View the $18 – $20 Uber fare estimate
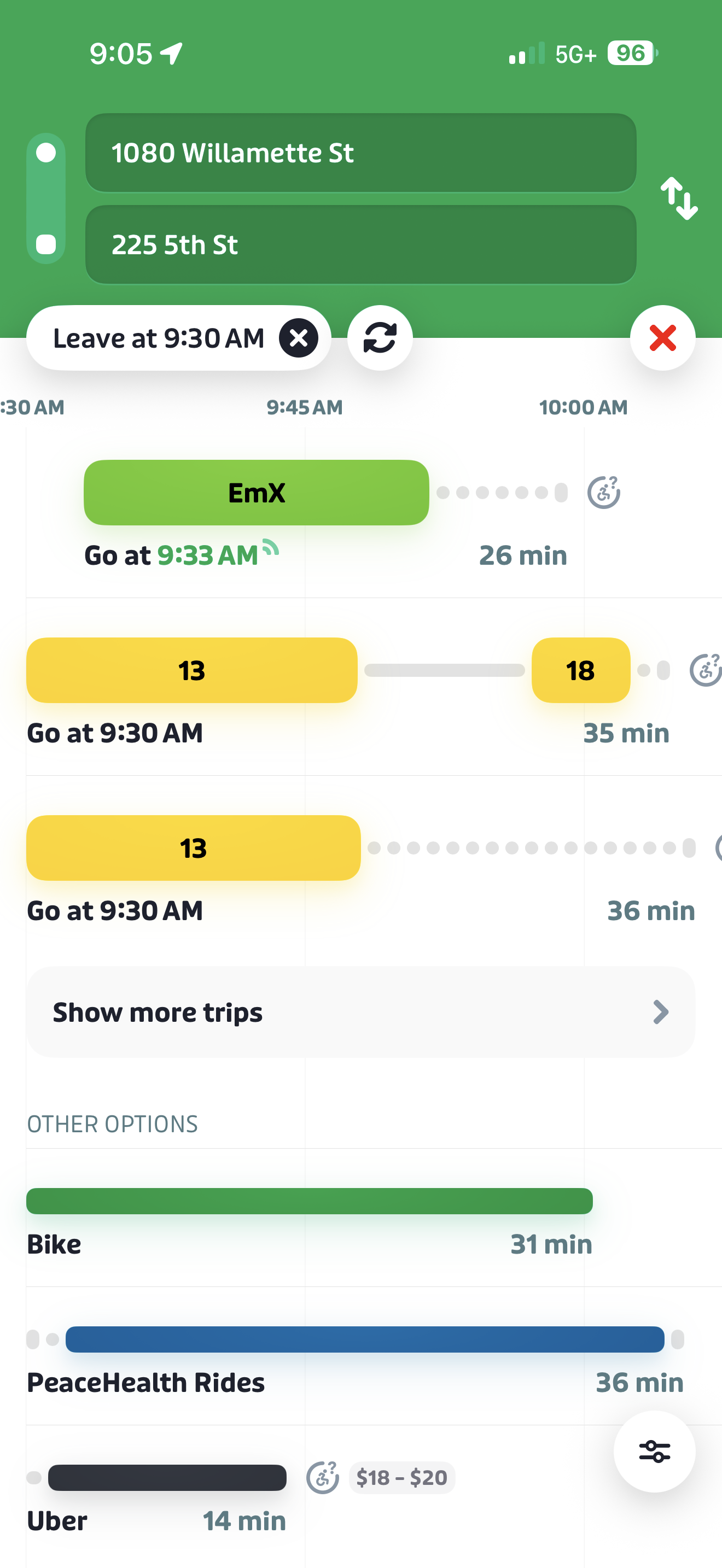 [401, 1477]
